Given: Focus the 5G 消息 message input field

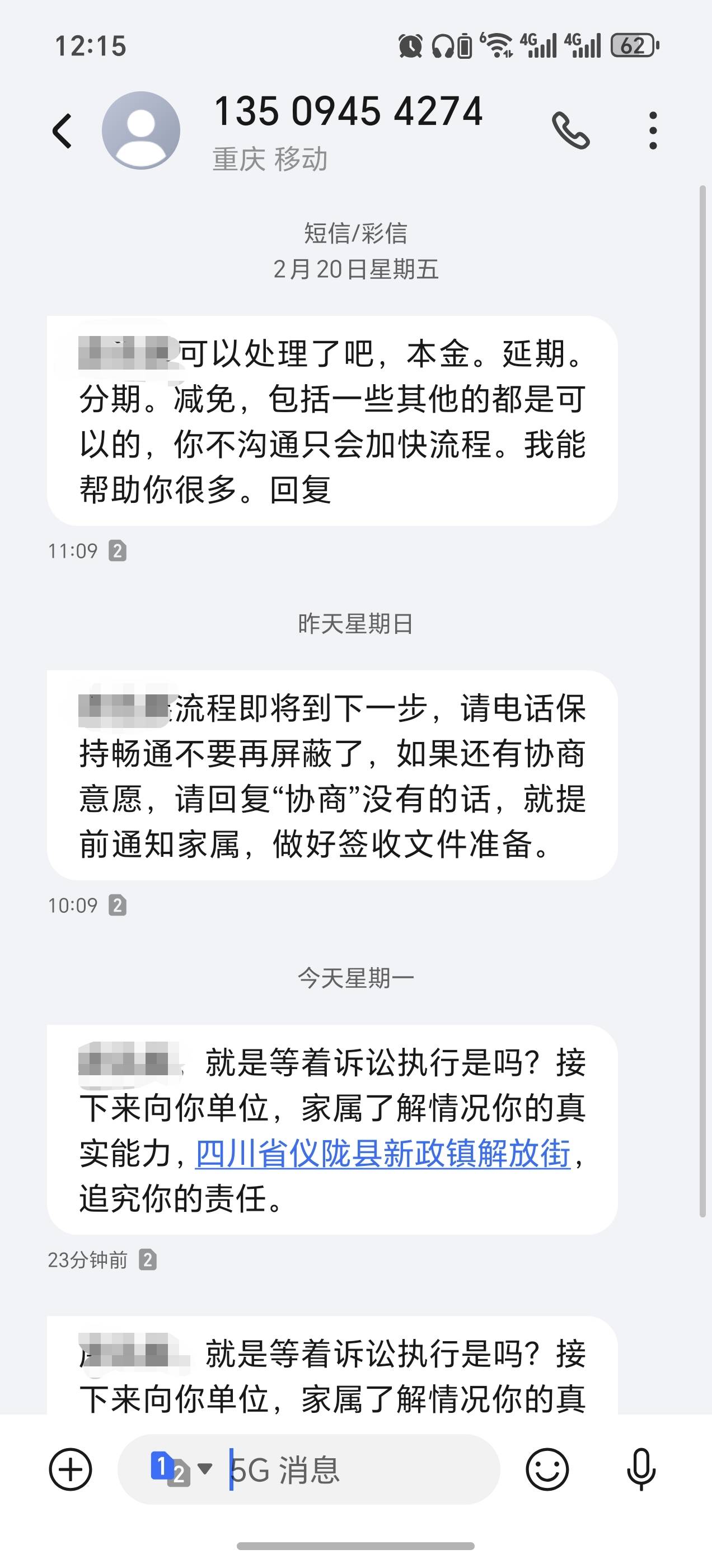Looking at the screenshot, I should [x=359, y=1469].
